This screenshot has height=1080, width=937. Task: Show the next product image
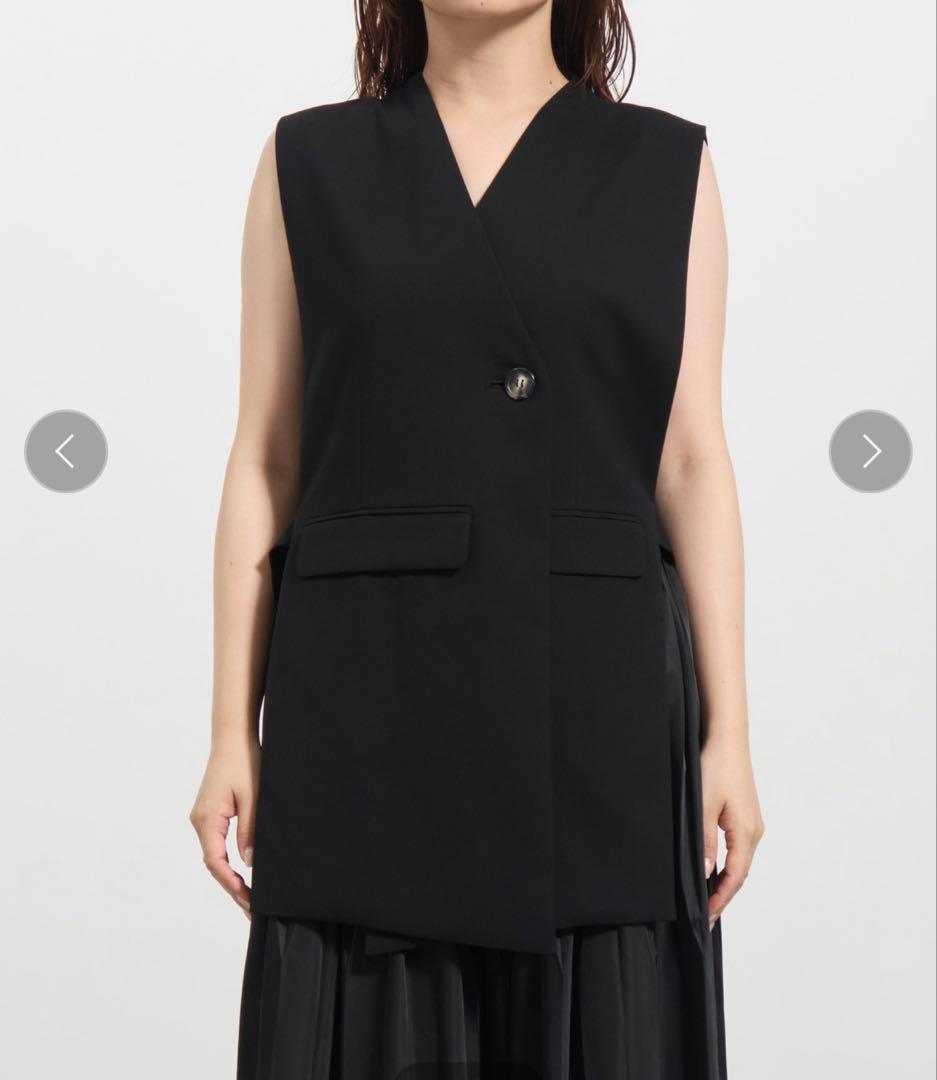[870, 451]
